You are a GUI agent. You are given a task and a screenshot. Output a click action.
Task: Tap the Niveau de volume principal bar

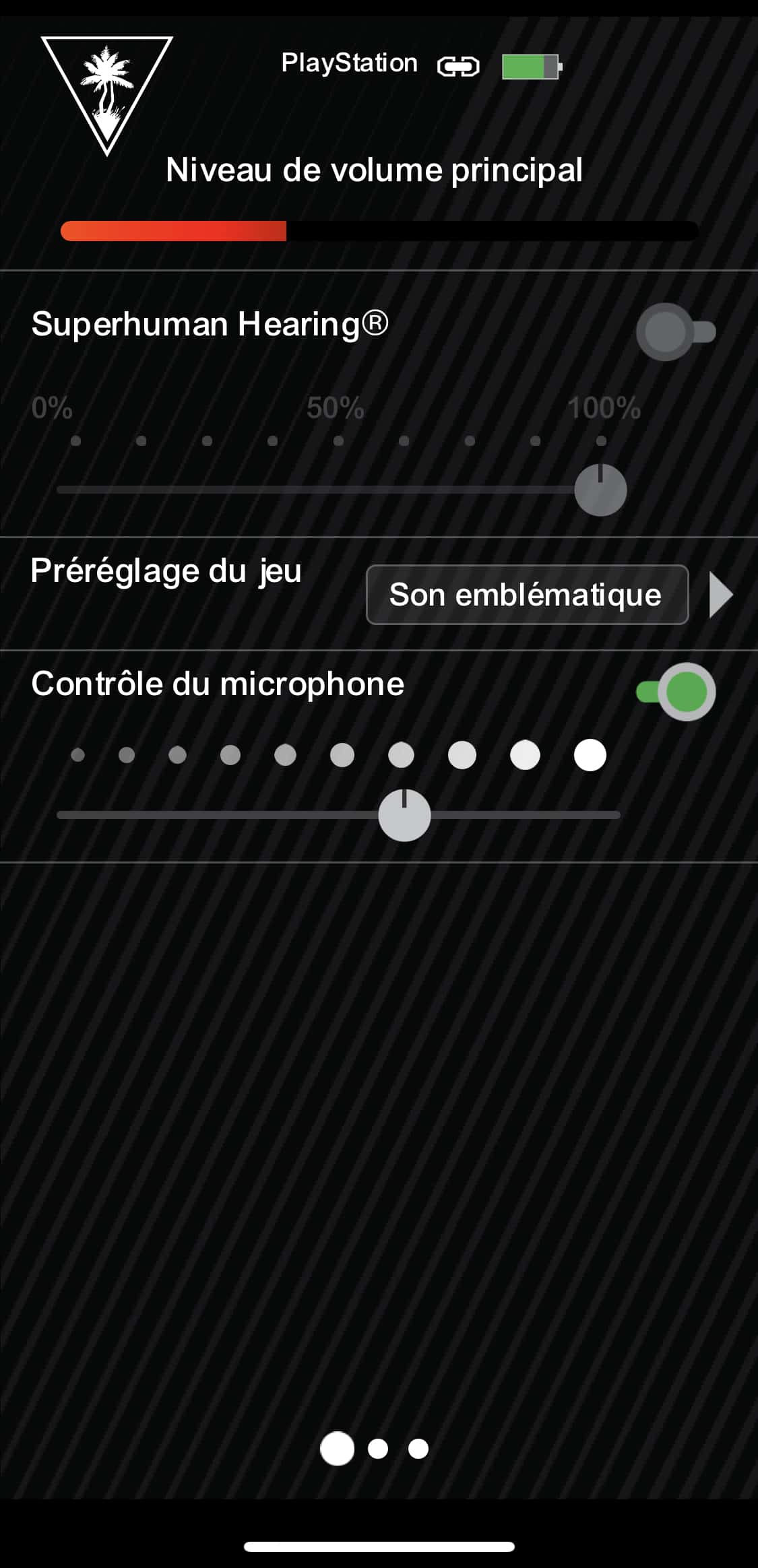379,231
